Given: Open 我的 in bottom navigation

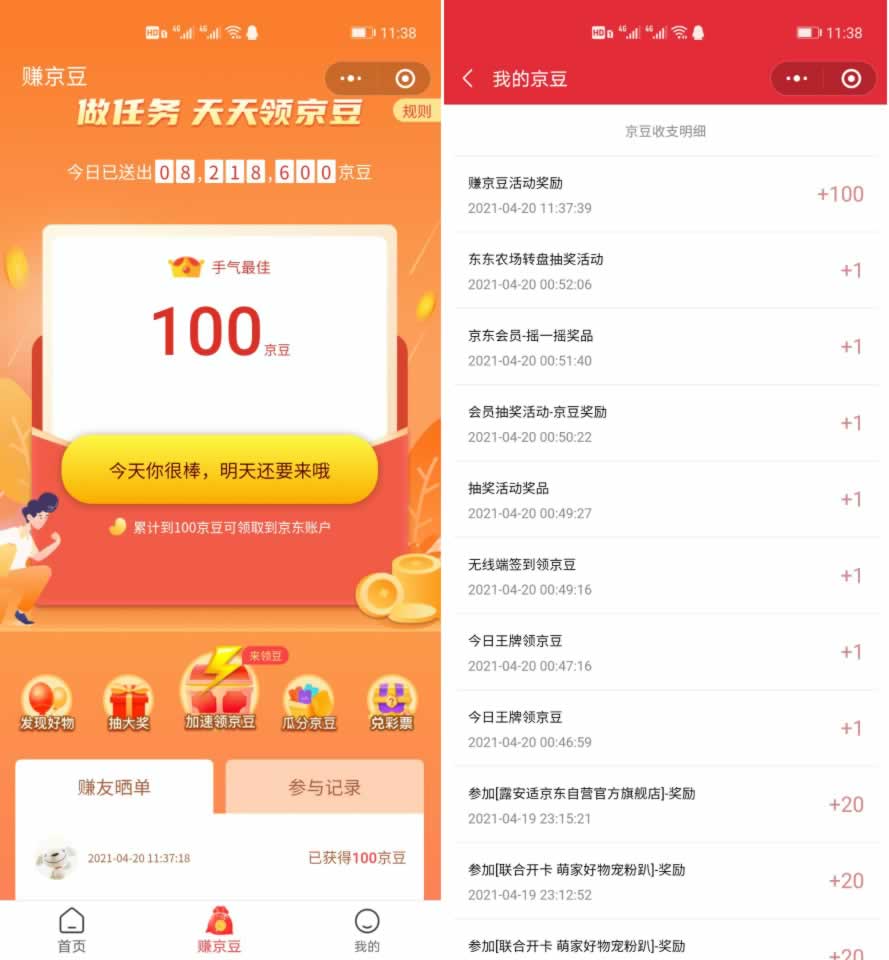Looking at the screenshot, I should (367, 930).
